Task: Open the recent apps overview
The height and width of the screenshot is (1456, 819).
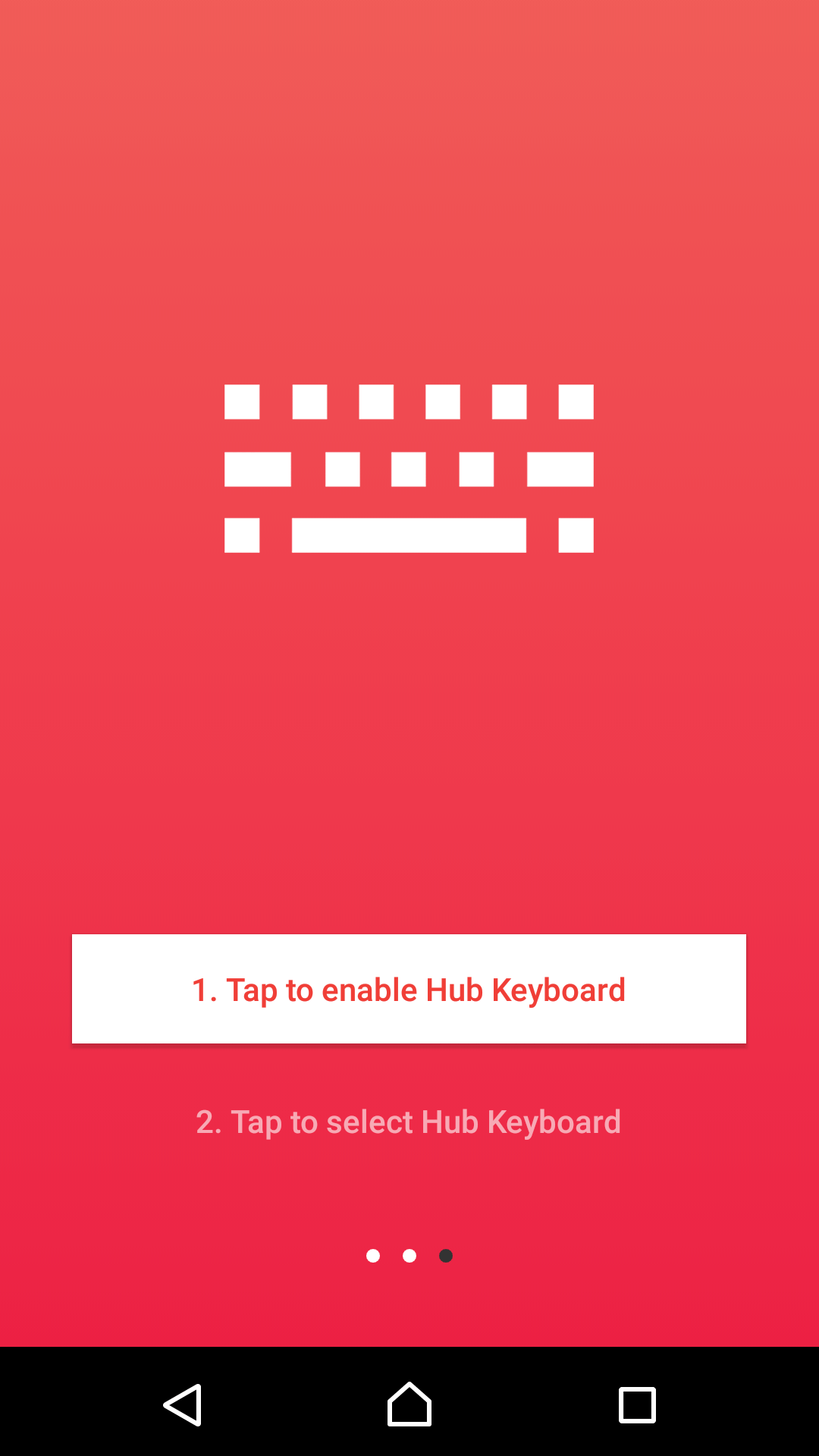Action: coord(637,1405)
